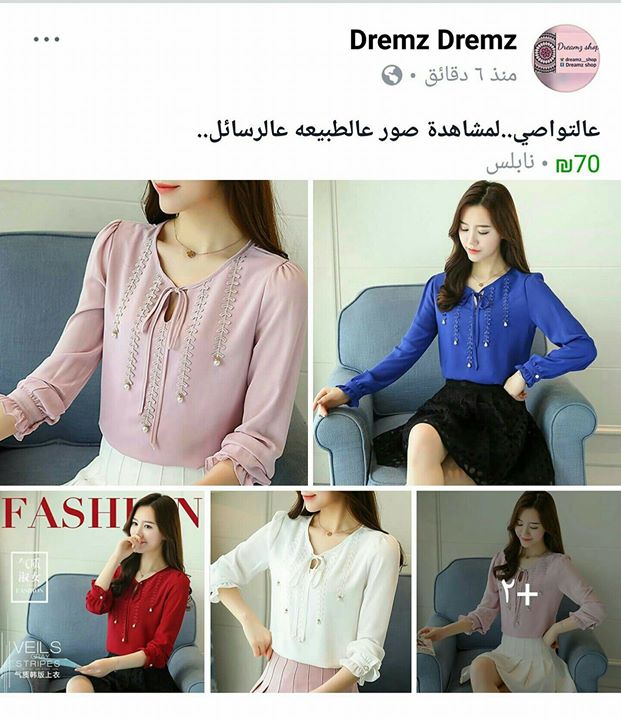The height and width of the screenshot is (720, 621).
Task: Open the pink blouse close-up photo
Action: [154, 332]
